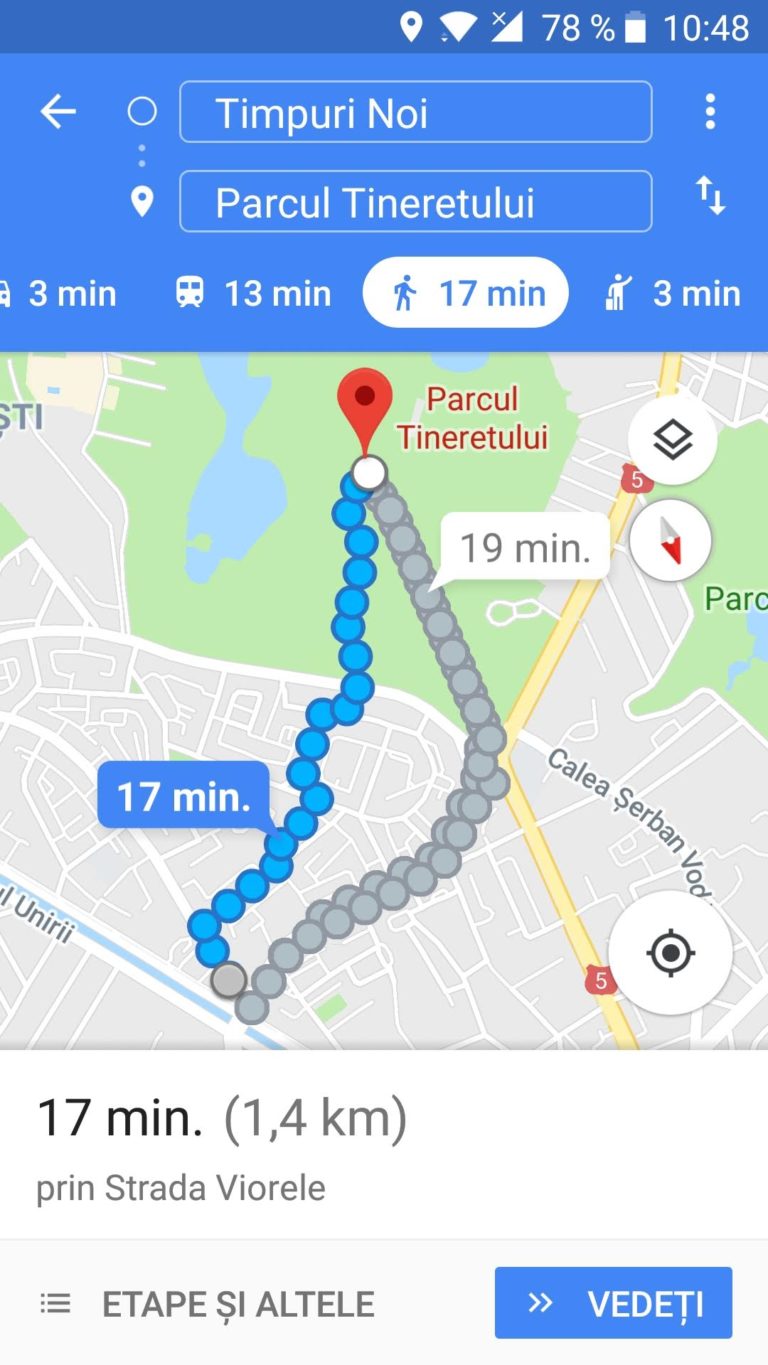Center map on my location
Viewport: 768px width, 1365px height.
[670, 953]
